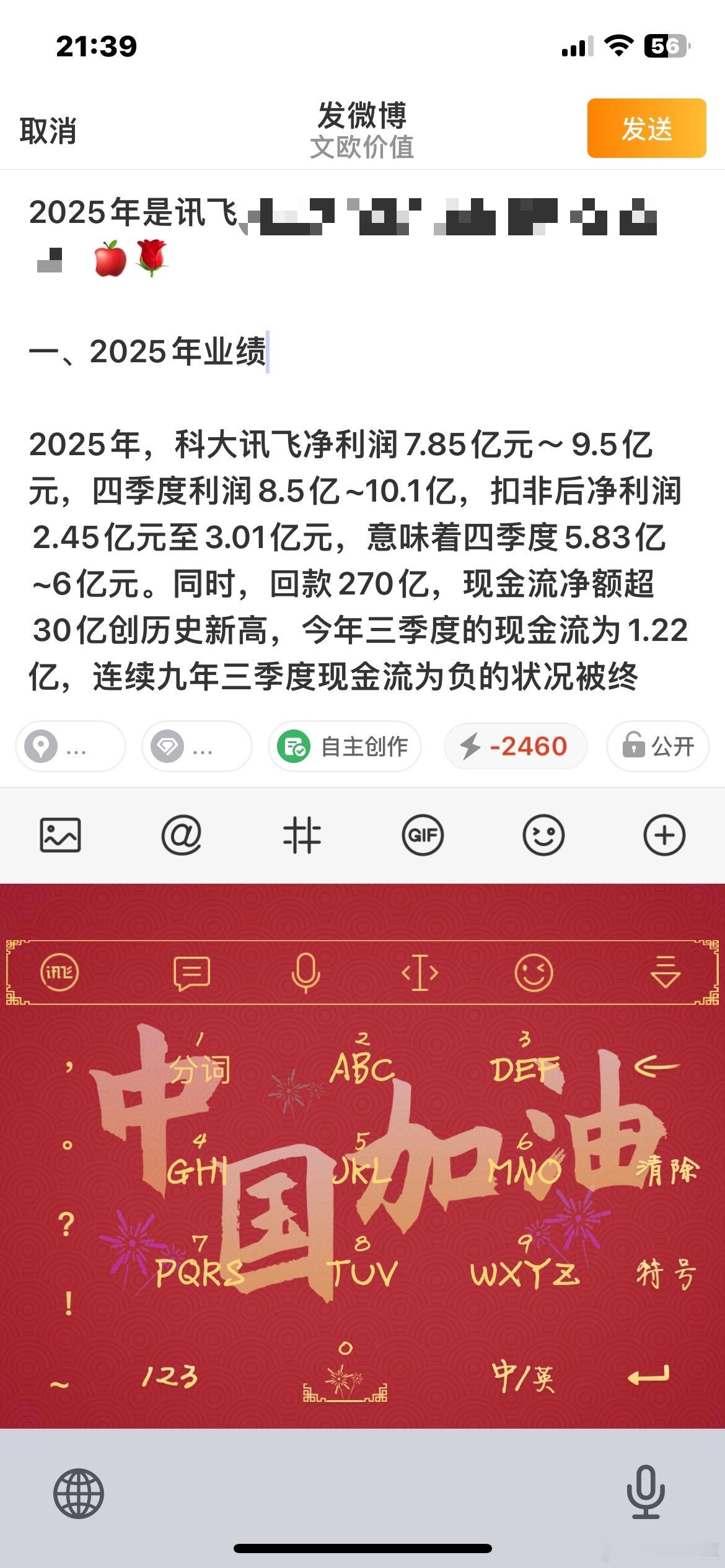
Task: Tap the plus icon for more options
Action: 664,834
